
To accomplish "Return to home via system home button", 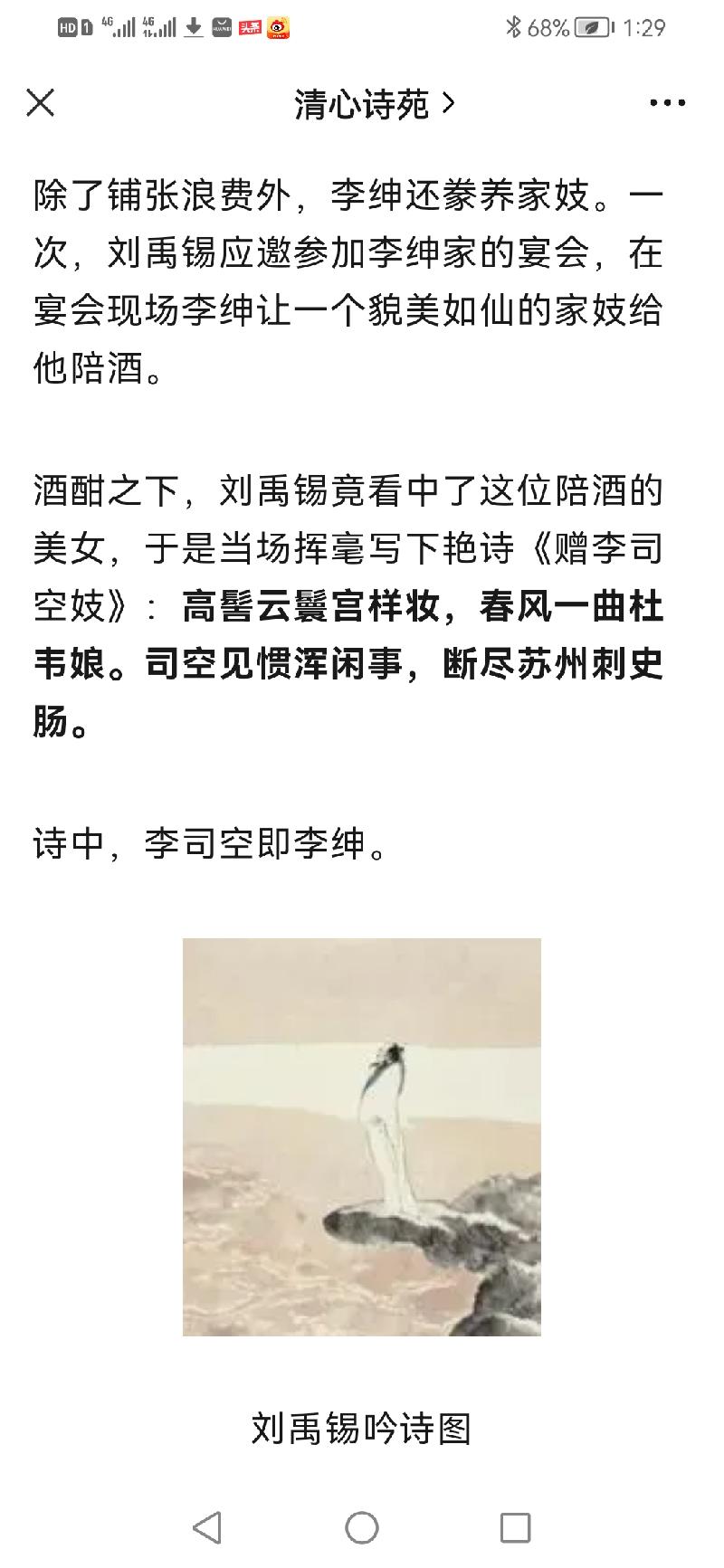I will [362, 1527].
